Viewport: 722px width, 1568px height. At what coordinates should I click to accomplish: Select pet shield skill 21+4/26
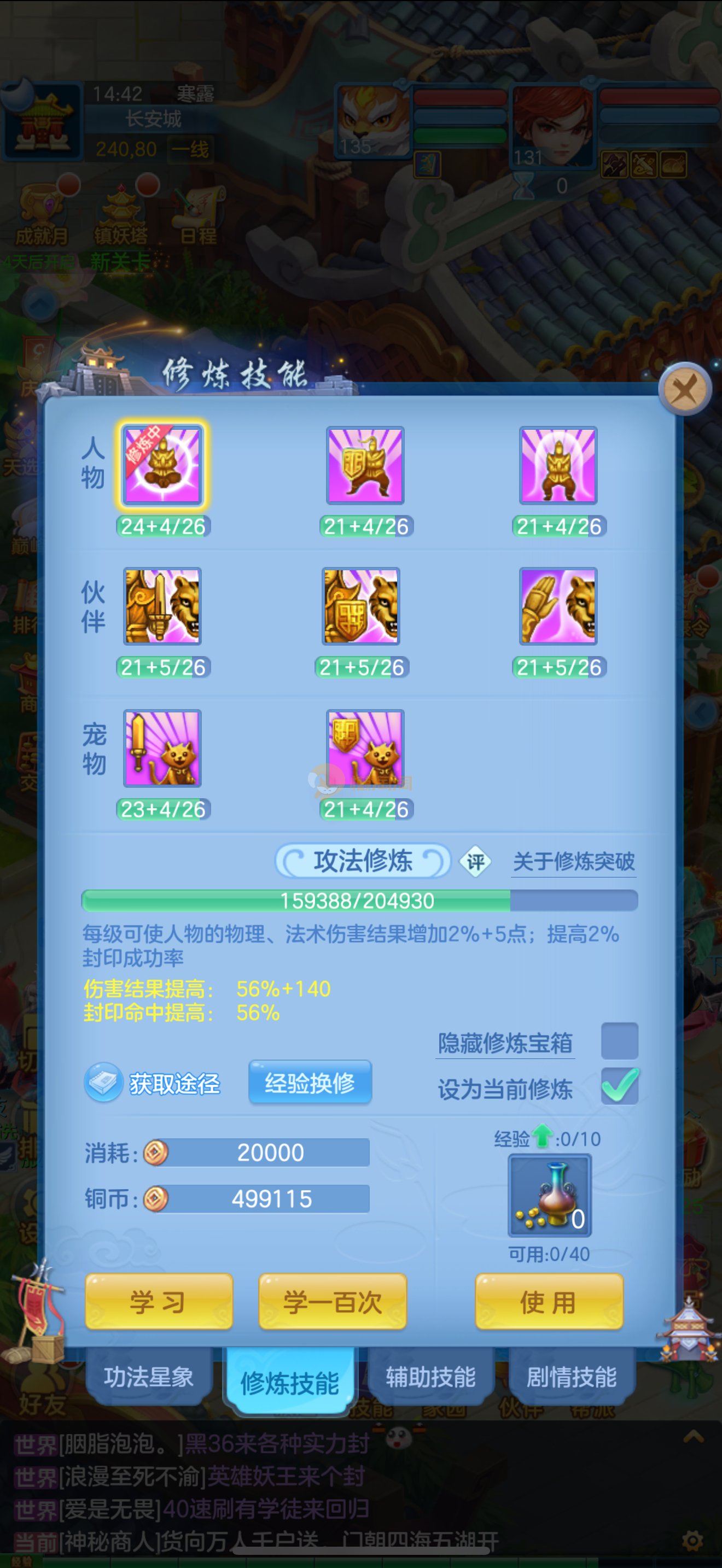click(x=365, y=748)
